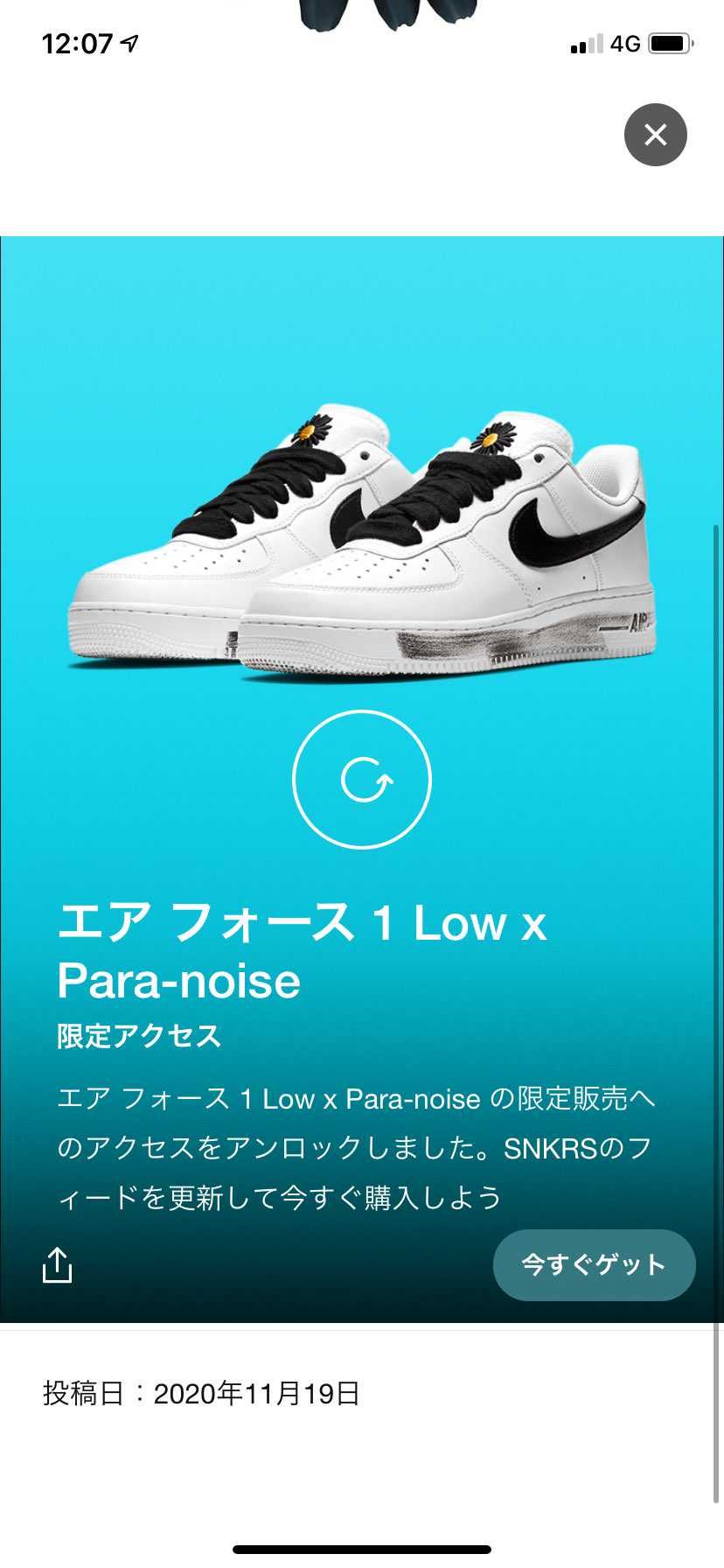The image size is (724, 1568).
Task: Select the upload arrow icon bottom left
Action: tap(58, 1264)
